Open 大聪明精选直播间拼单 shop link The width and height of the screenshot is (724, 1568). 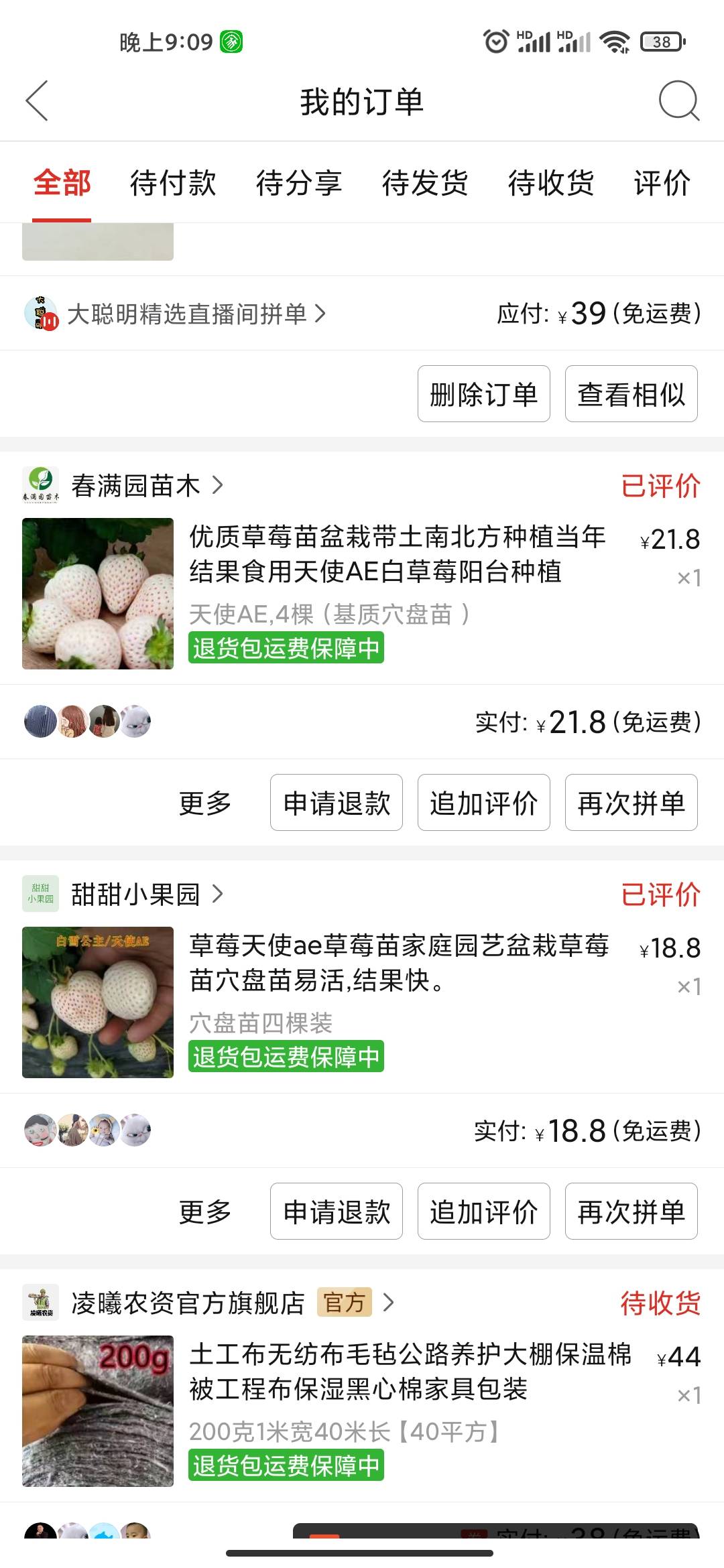coord(186,314)
